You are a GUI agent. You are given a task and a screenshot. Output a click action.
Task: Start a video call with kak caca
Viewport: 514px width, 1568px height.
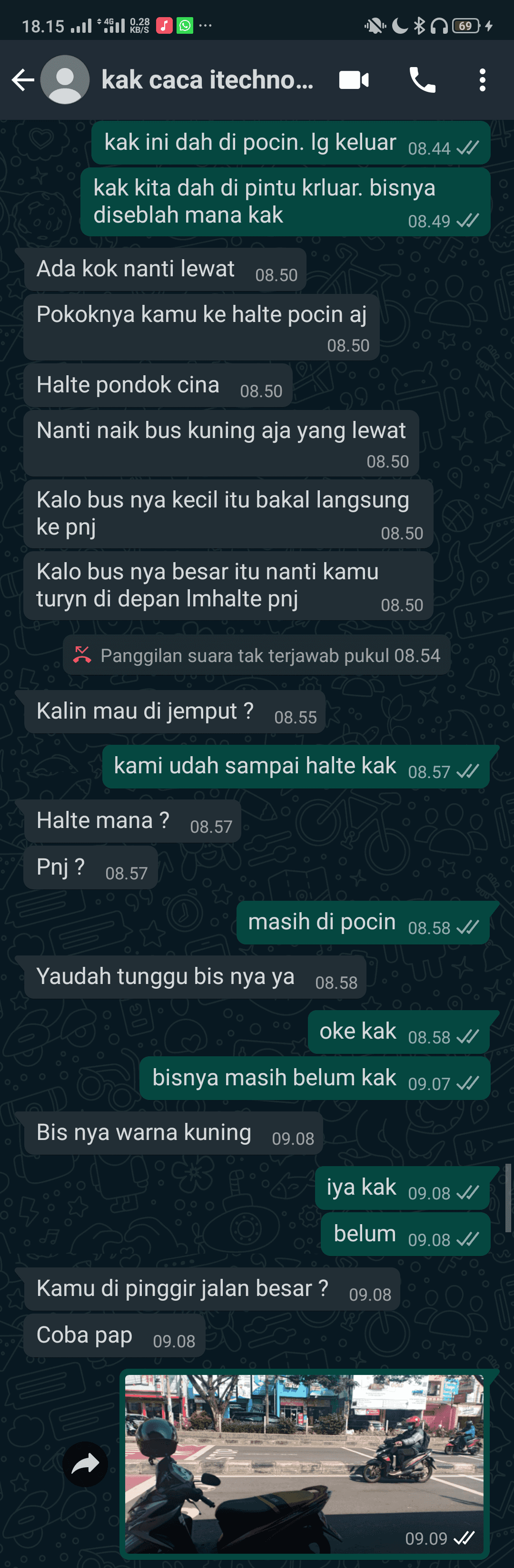click(354, 80)
